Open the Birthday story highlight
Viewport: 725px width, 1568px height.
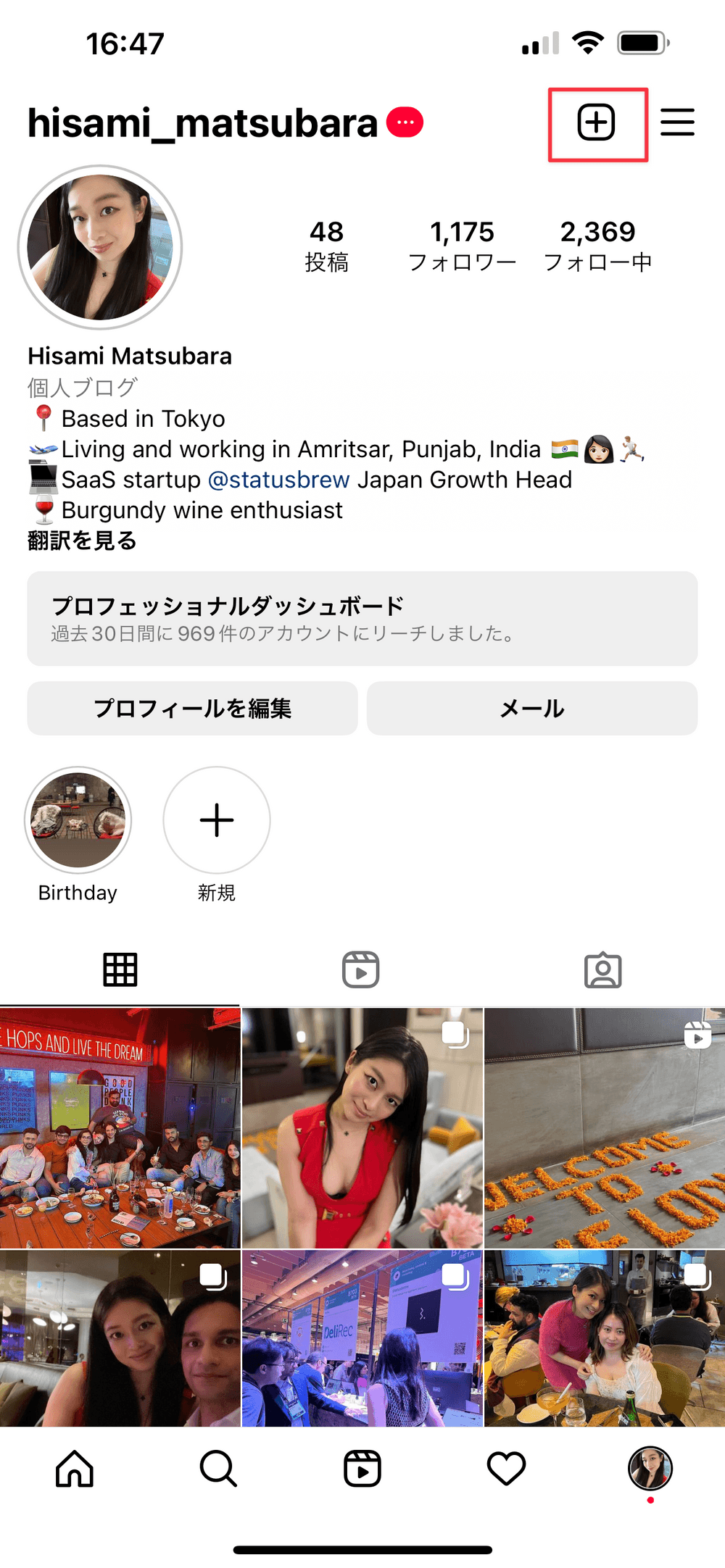tap(78, 820)
